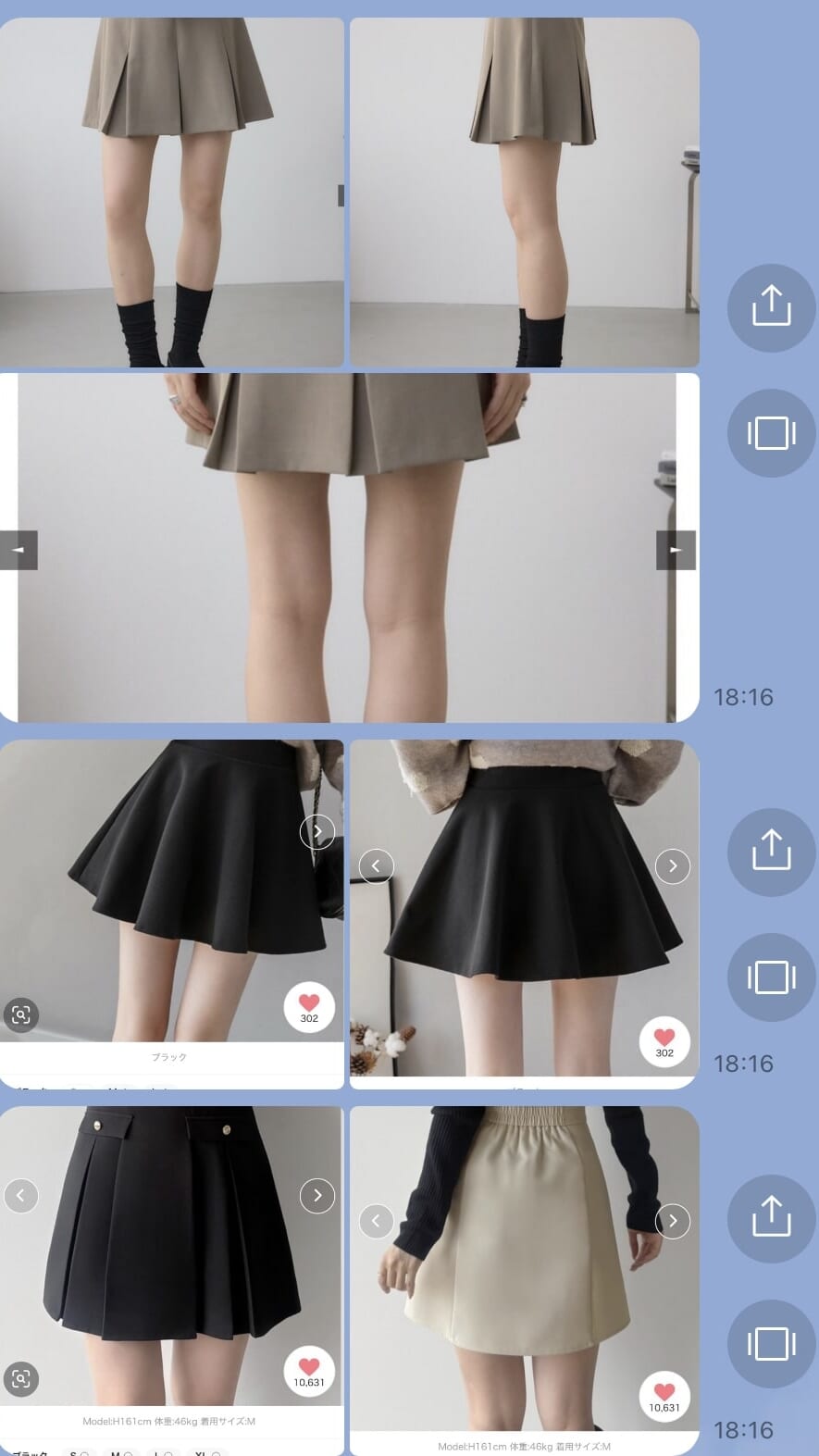Share the beige pleated skirt photos
This screenshot has width=819, height=1456.
[x=771, y=308]
